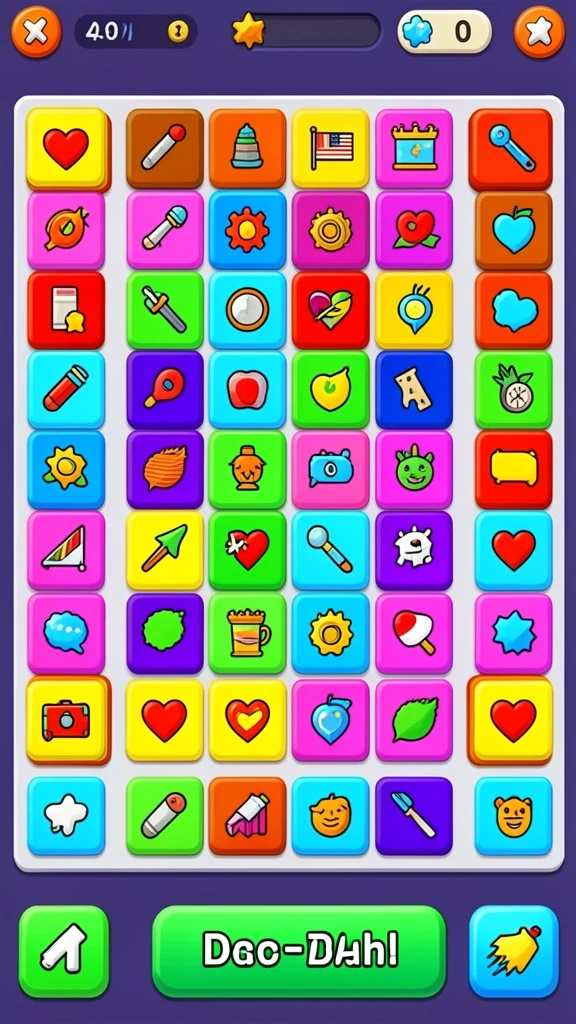The width and height of the screenshot is (576, 1024).
Task: Choose the beer mug tile on green
Action: [248, 633]
